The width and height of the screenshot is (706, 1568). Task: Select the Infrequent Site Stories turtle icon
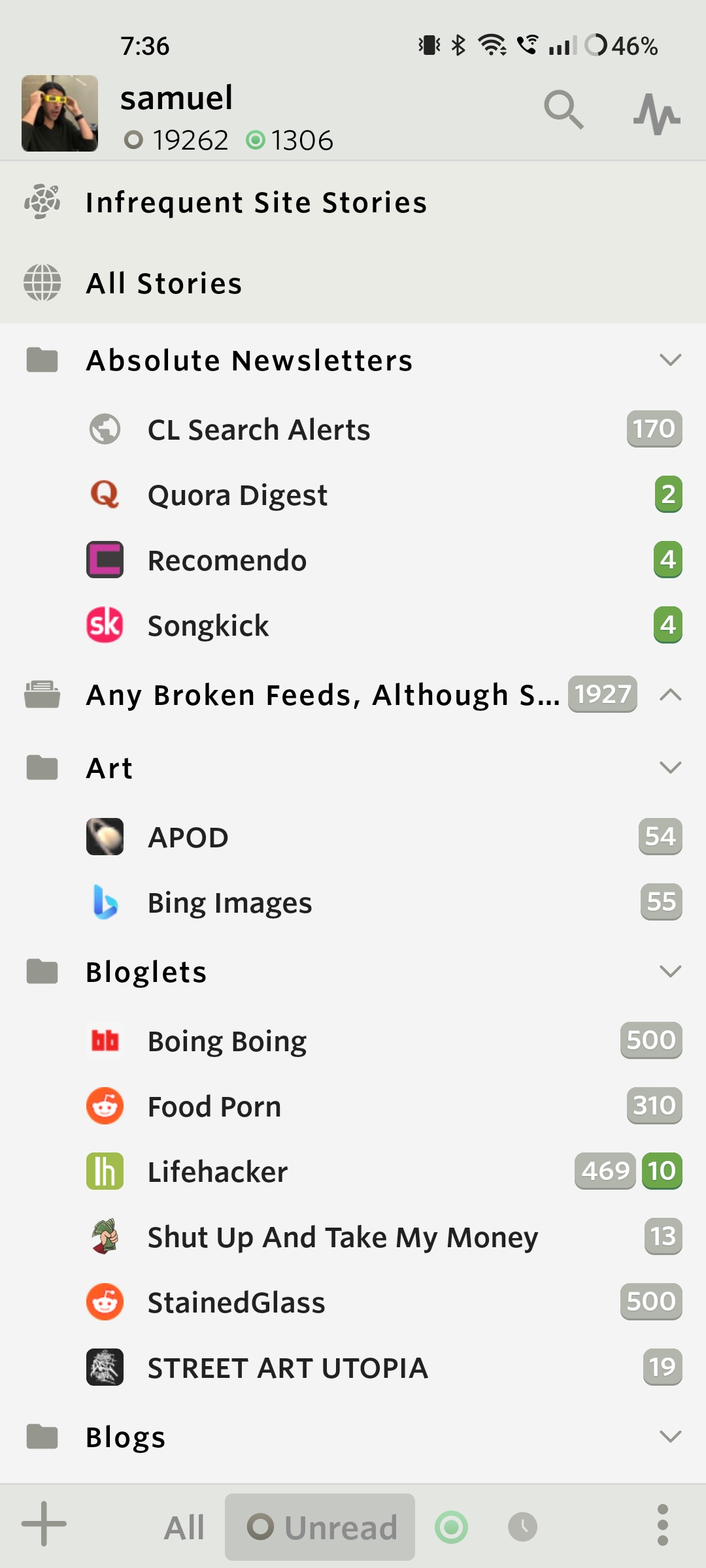click(x=42, y=203)
